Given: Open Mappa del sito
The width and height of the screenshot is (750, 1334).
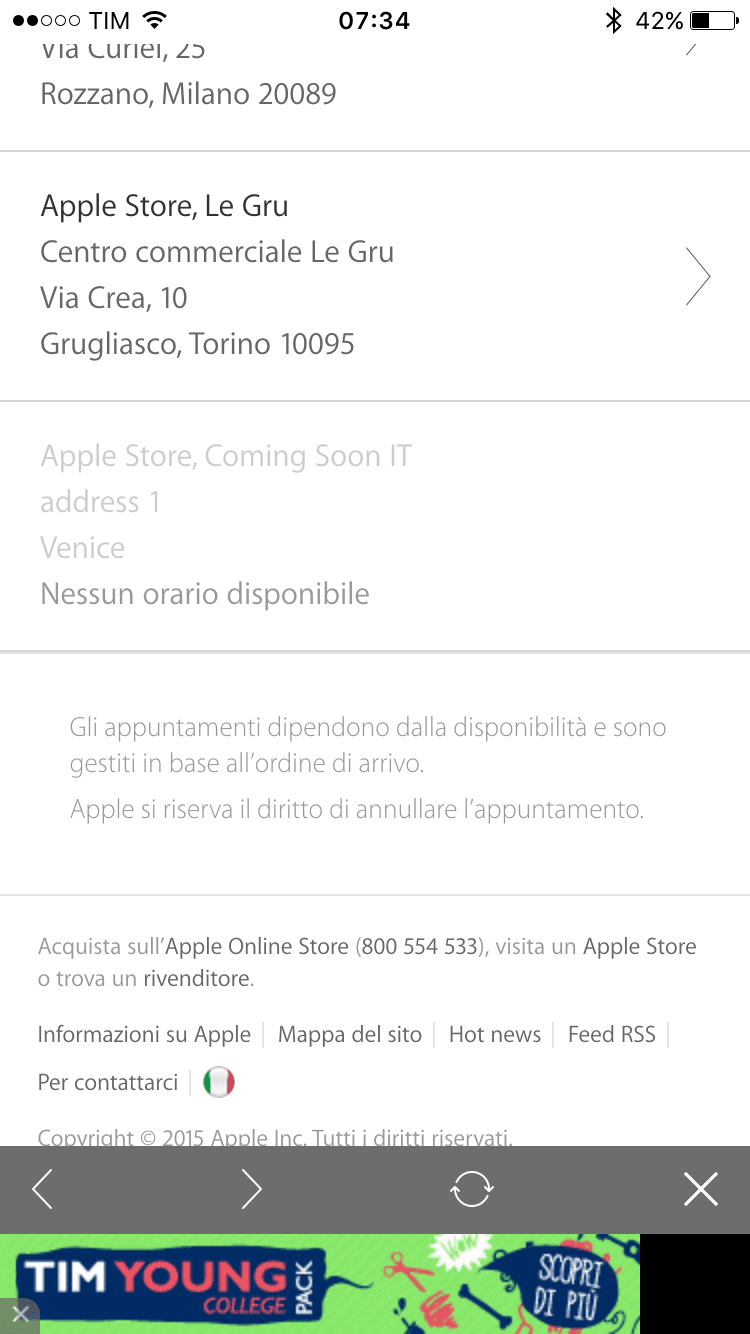Looking at the screenshot, I should pos(350,1034).
